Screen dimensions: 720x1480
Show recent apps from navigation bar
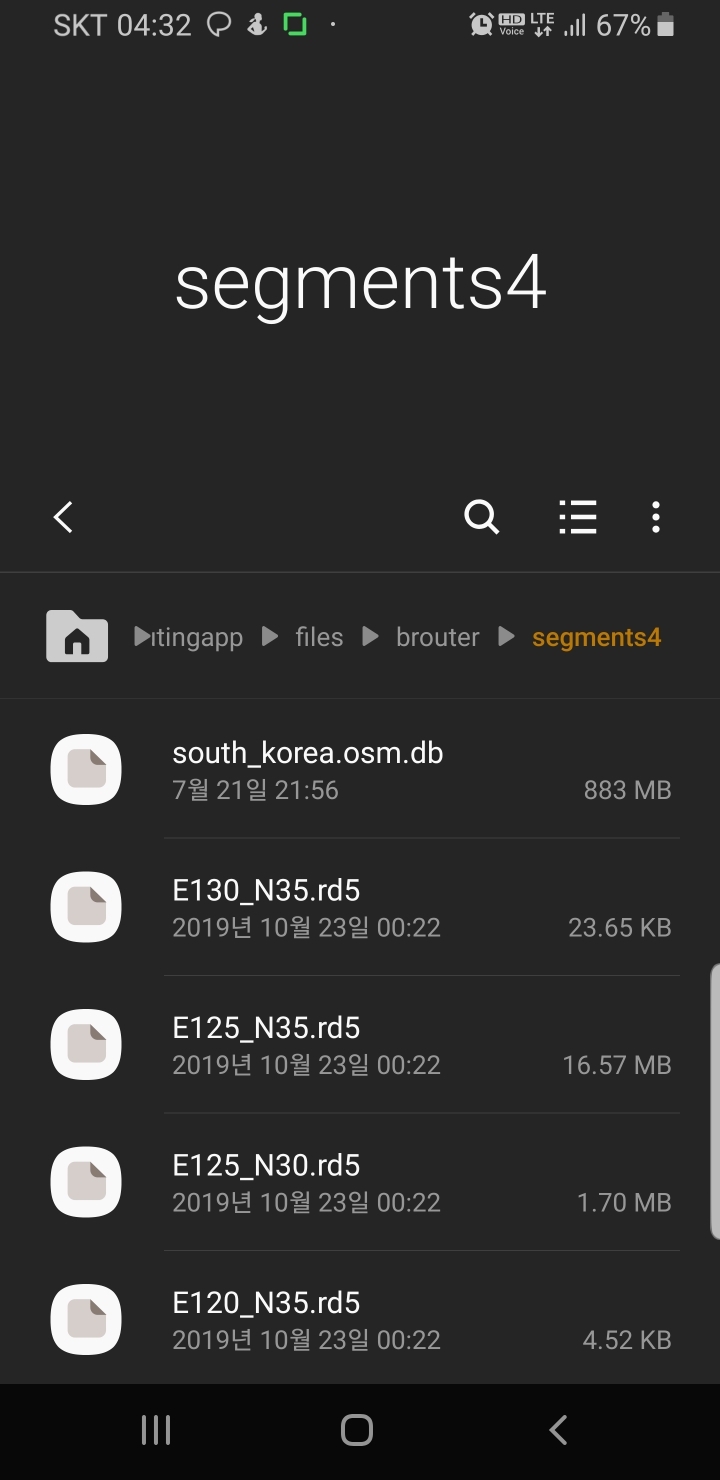click(156, 1430)
